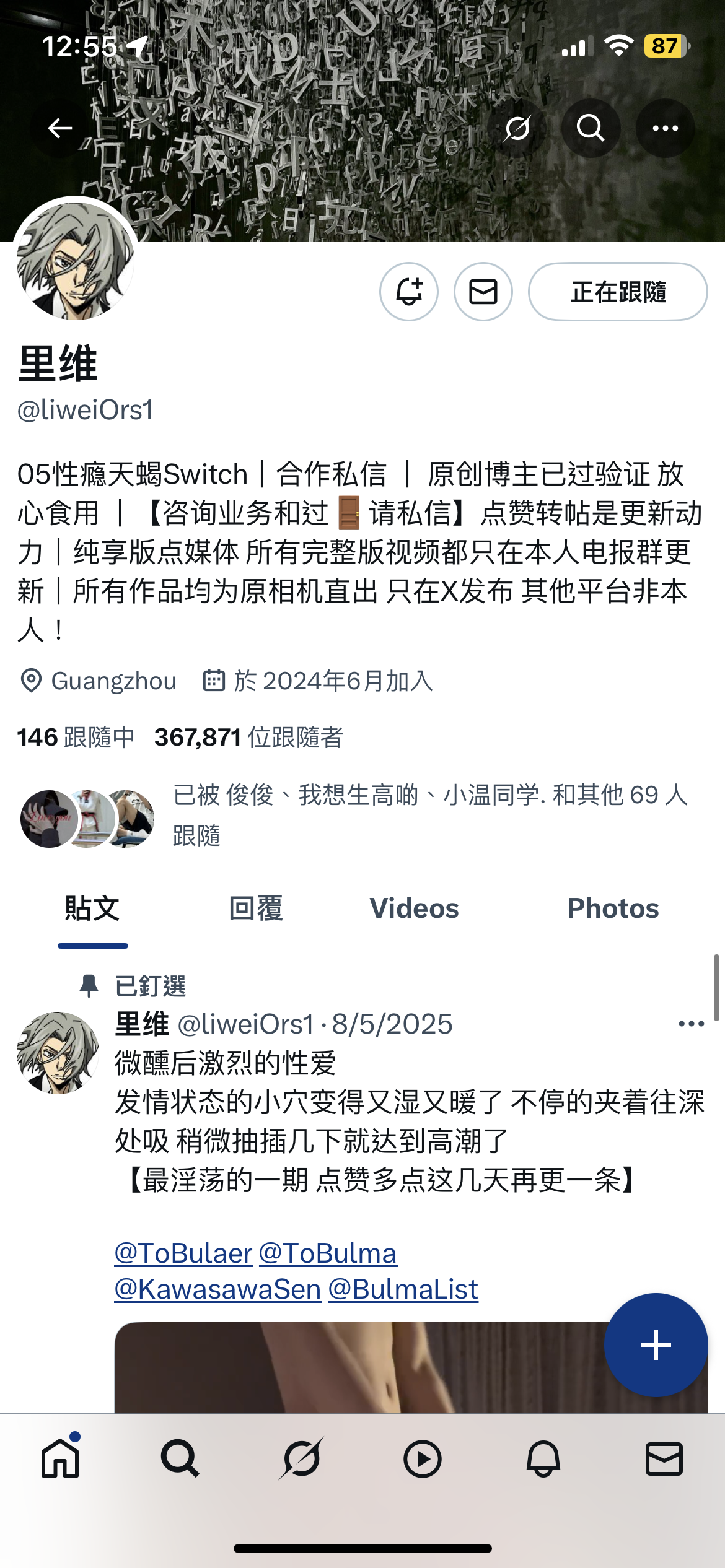Tap the 正在跟隨 following button
Image resolution: width=725 pixels, height=1568 pixels.
click(x=618, y=292)
